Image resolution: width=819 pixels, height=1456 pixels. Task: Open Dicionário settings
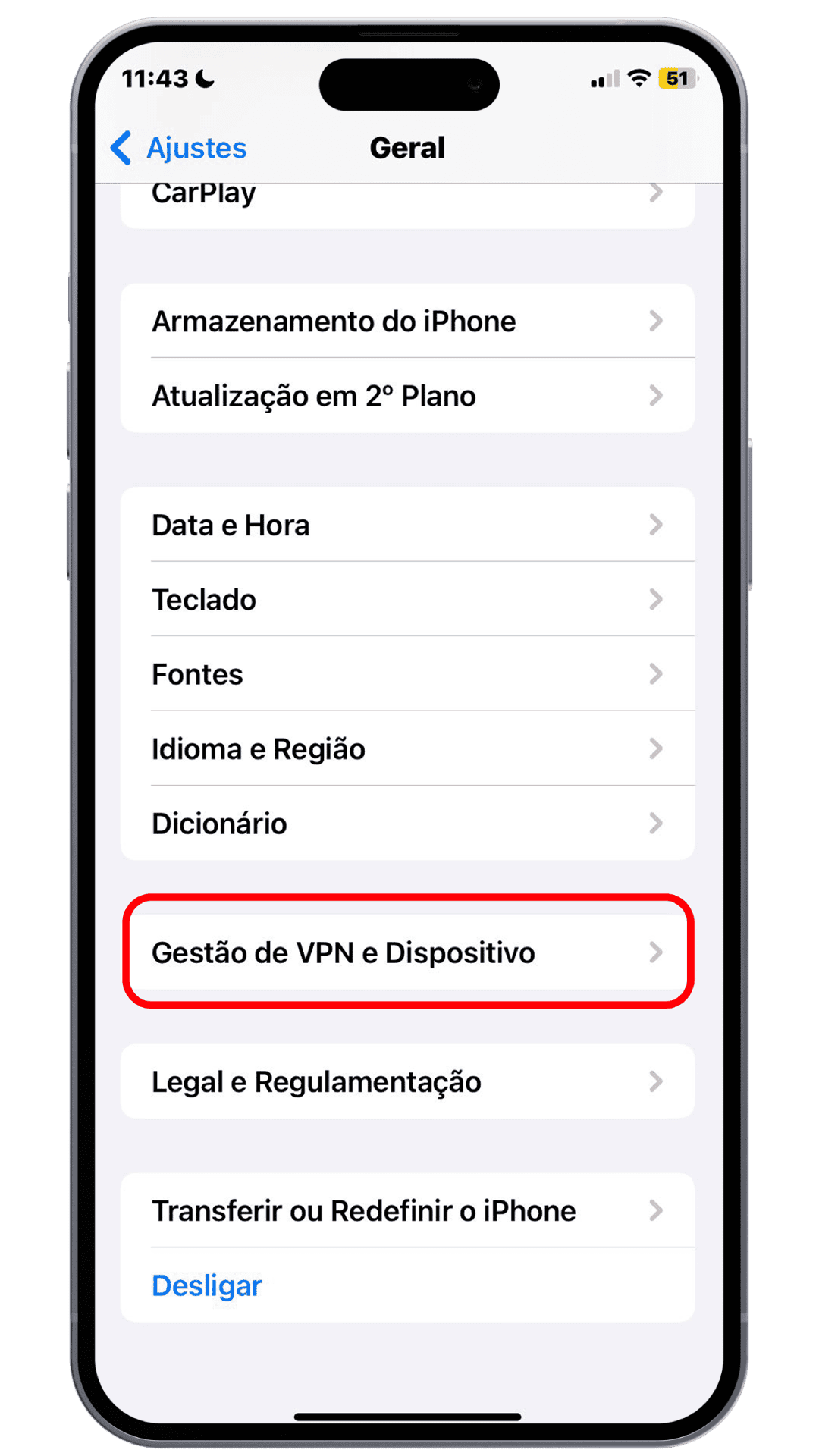tap(407, 823)
